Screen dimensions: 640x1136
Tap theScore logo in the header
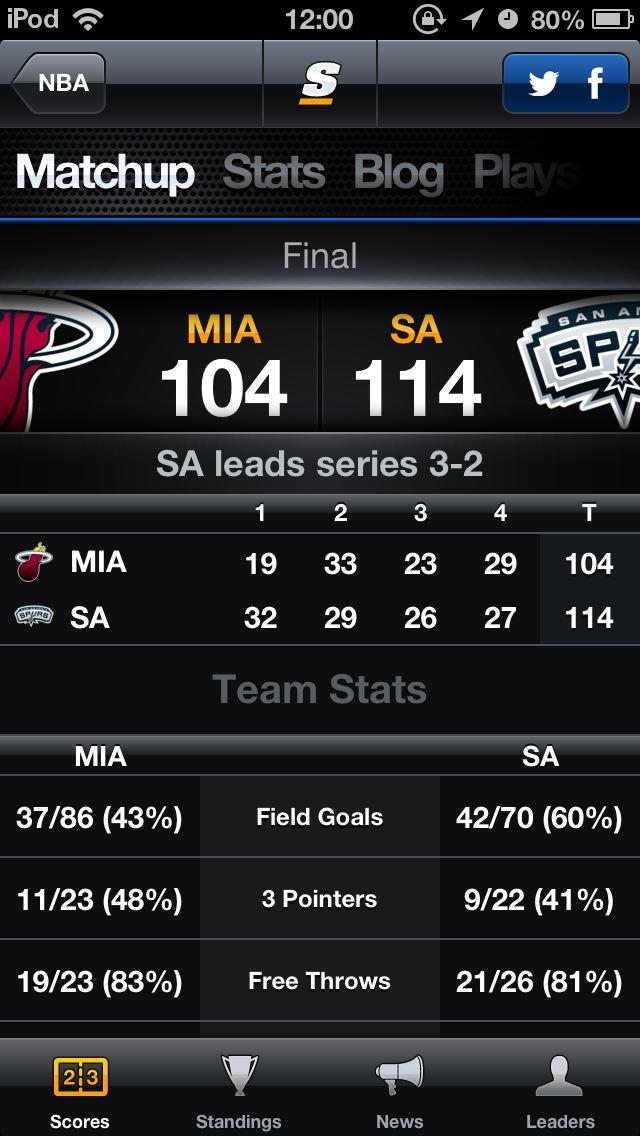(320, 83)
